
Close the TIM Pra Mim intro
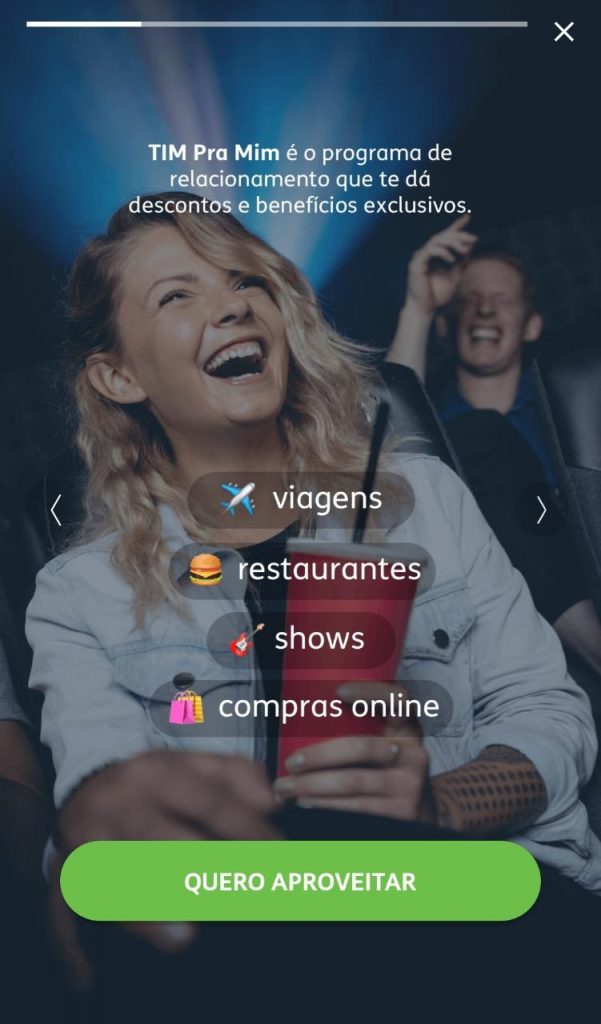point(564,32)
